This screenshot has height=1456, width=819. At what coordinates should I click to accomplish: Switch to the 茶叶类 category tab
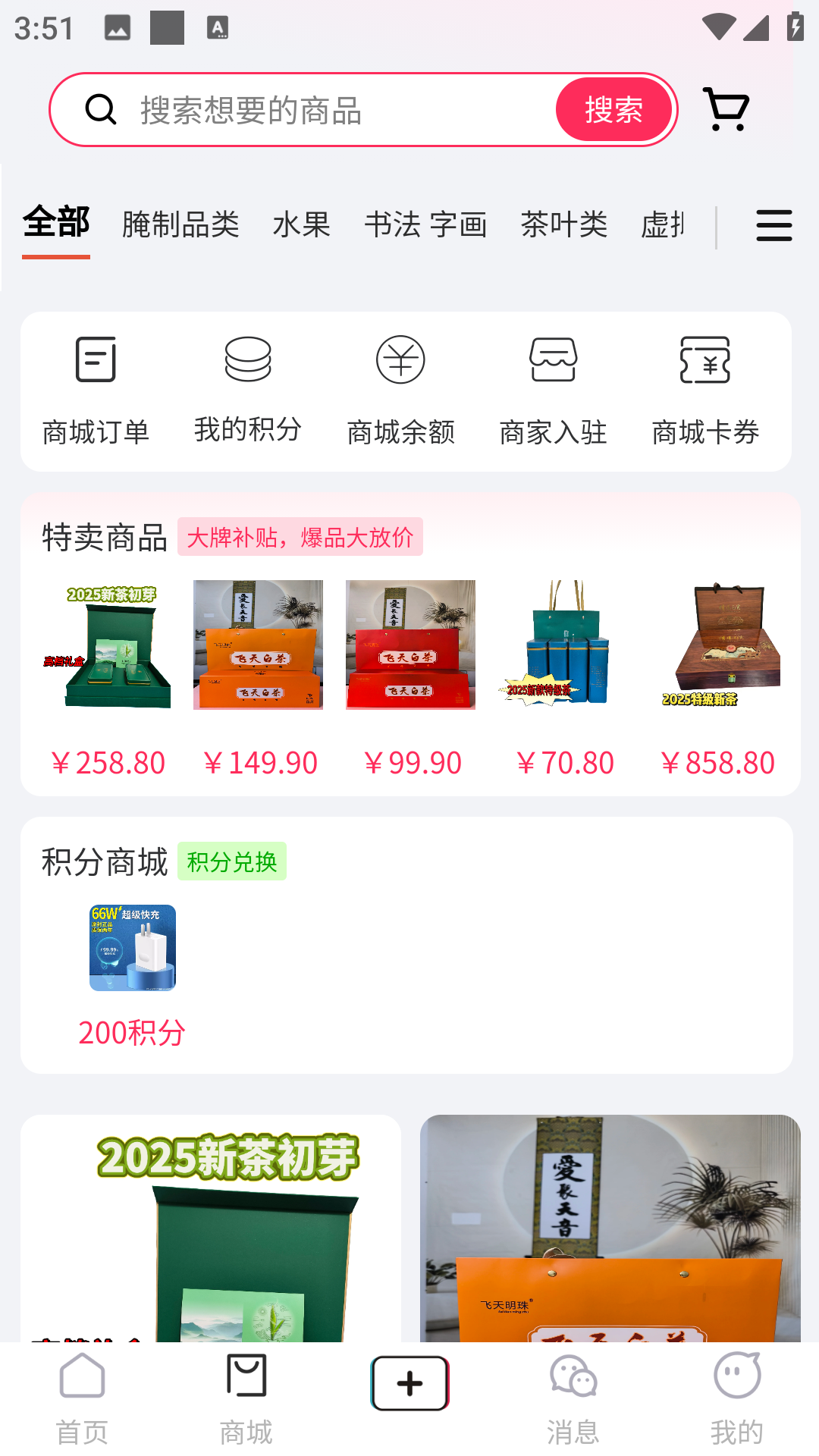tap(563, 224)
